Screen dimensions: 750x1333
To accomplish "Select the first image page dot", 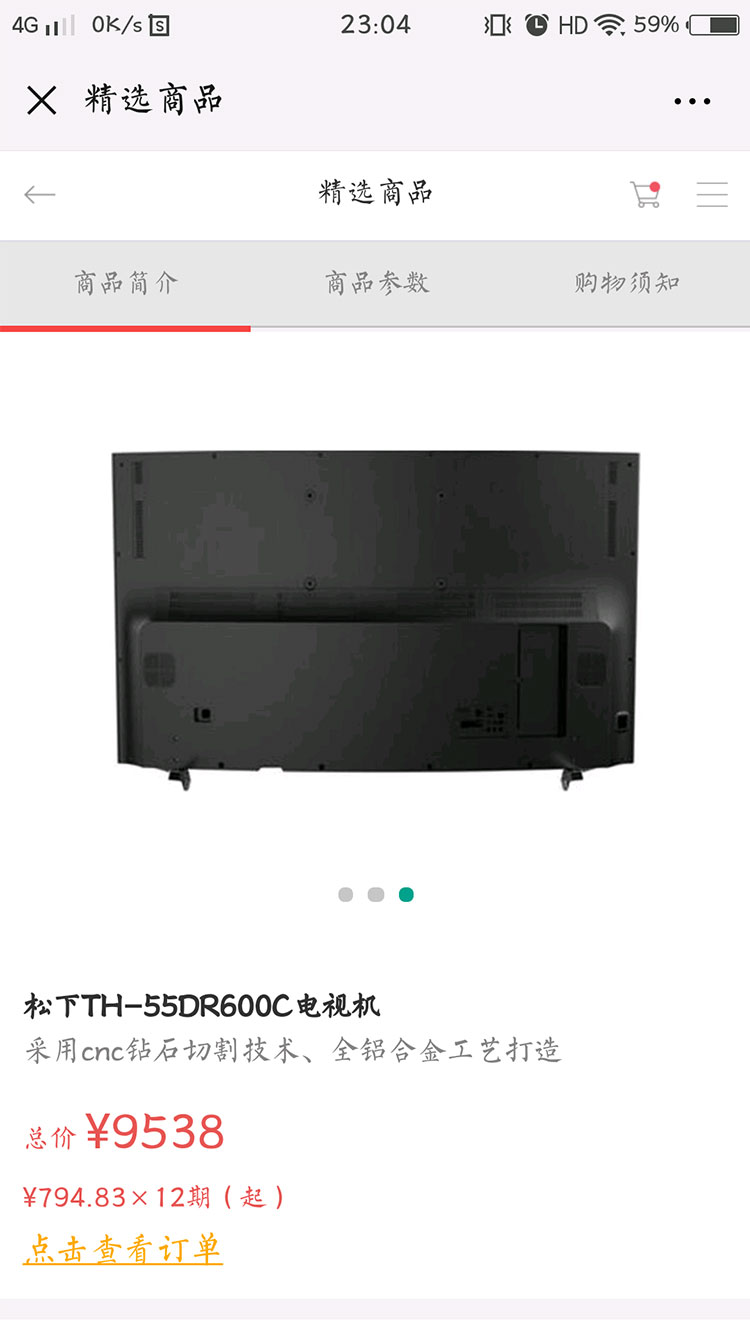I will pos(346,894).
